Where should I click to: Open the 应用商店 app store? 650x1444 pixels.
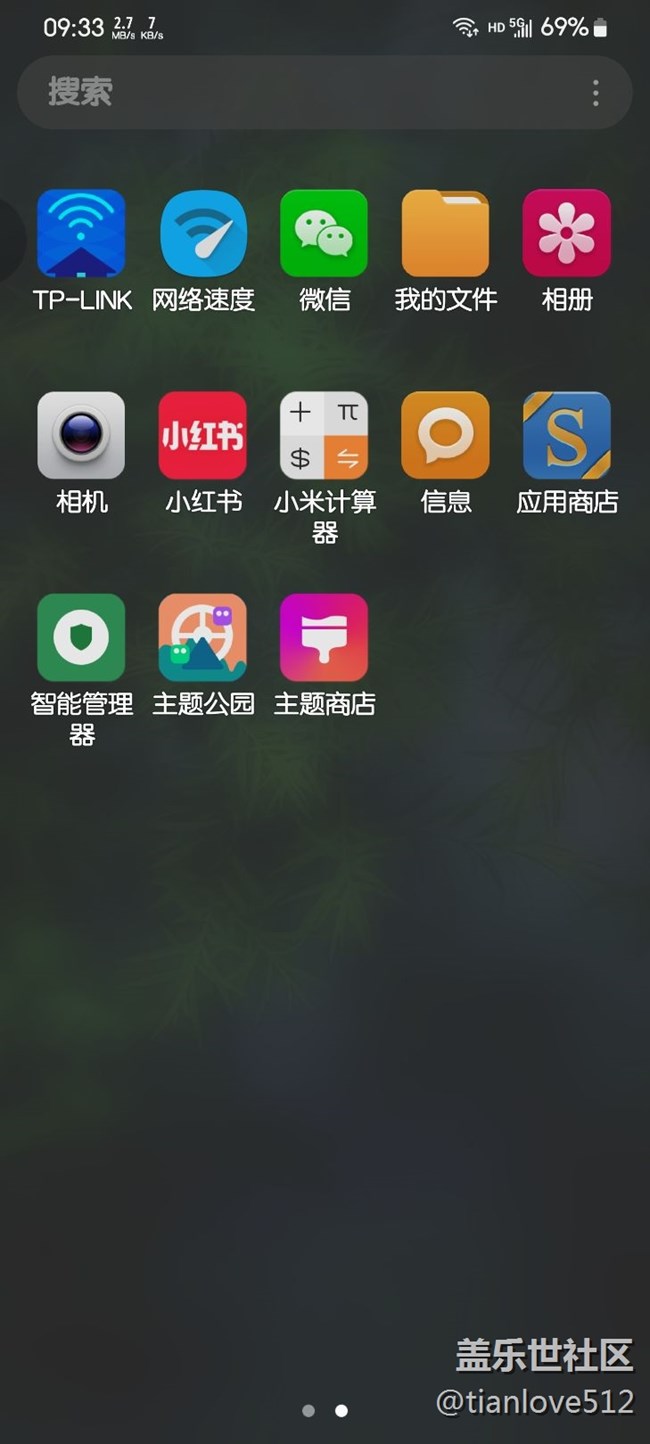coord(566,435)
